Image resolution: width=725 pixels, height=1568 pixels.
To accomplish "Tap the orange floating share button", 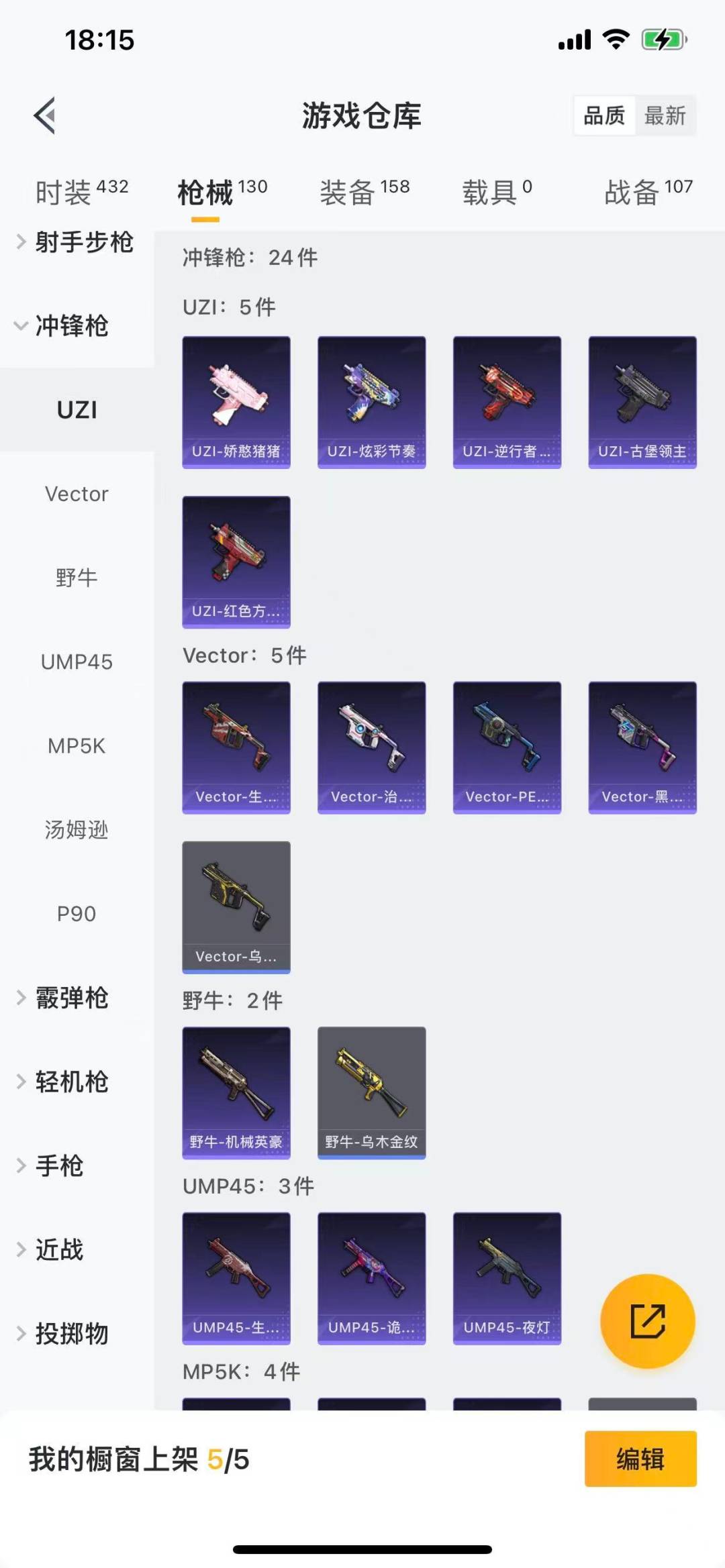I will pos(647,1320).
